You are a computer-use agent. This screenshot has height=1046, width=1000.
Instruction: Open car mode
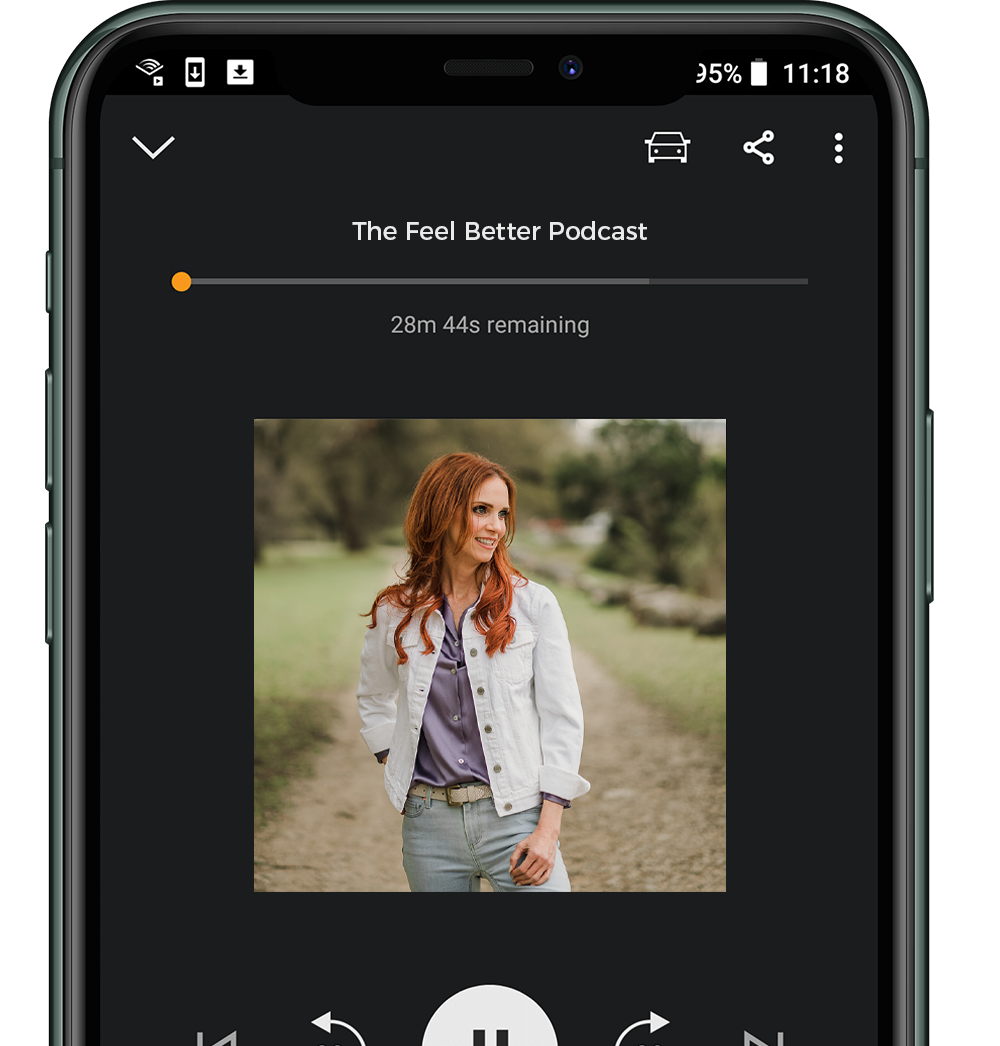667,147
